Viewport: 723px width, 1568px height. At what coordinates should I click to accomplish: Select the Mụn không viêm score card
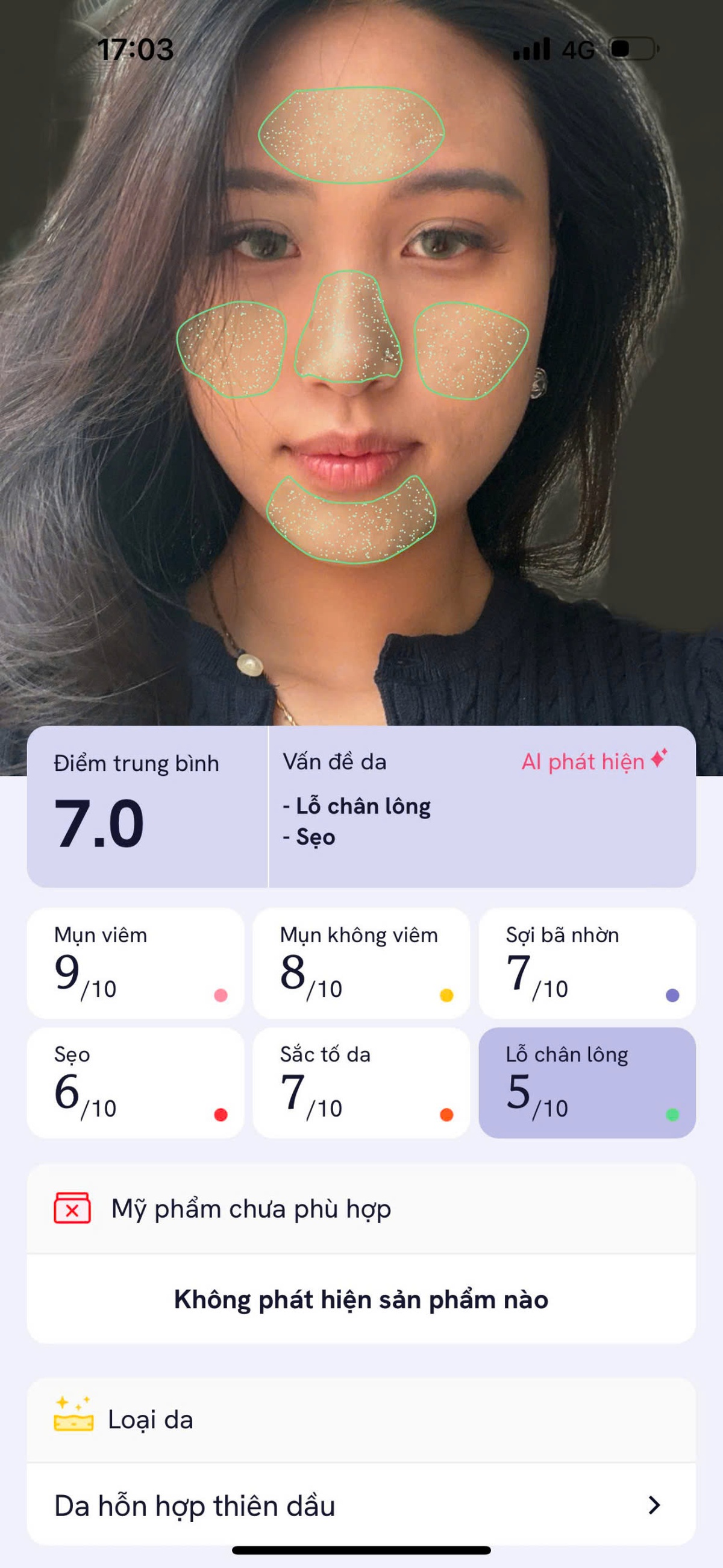(x=361, y=963)
